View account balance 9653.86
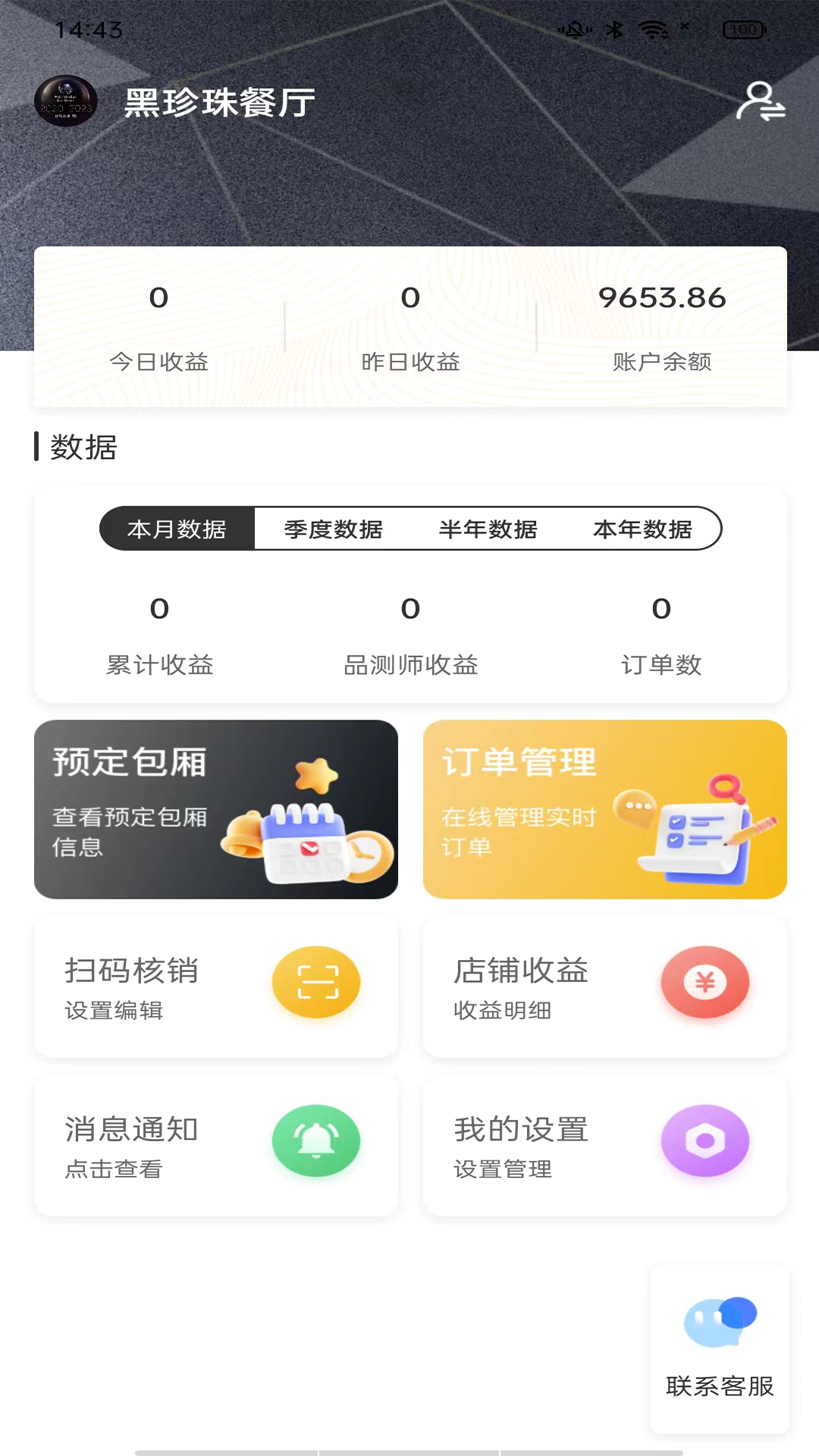The height and width of the screenshot is (1456, 819). tap(662, 298)
